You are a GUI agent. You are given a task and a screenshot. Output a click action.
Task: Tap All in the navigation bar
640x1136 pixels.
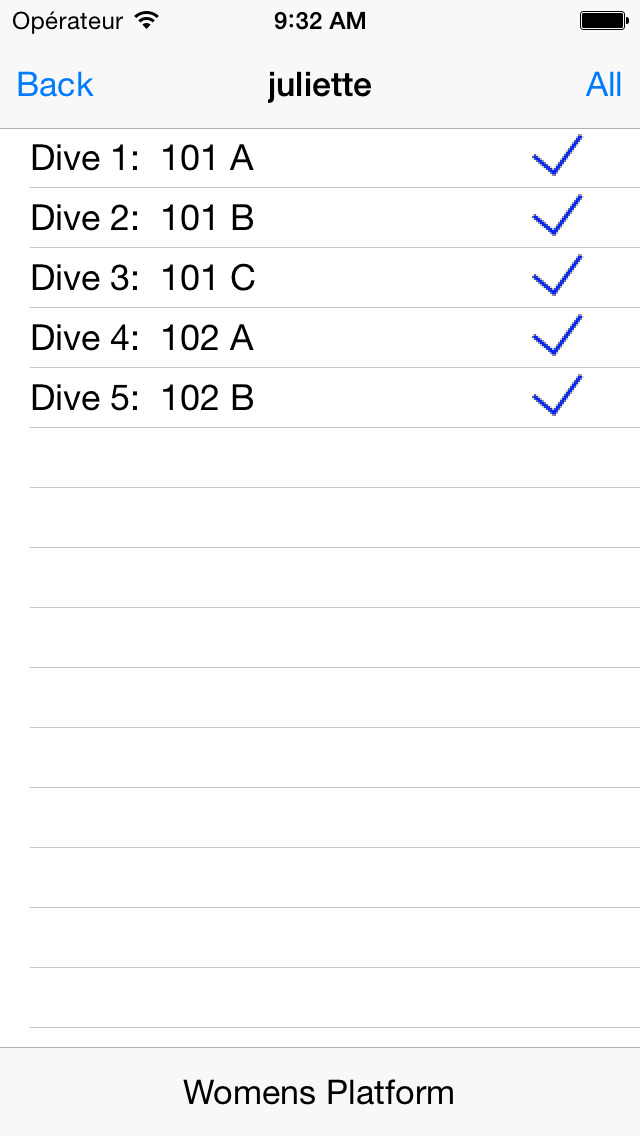point(603,85)
